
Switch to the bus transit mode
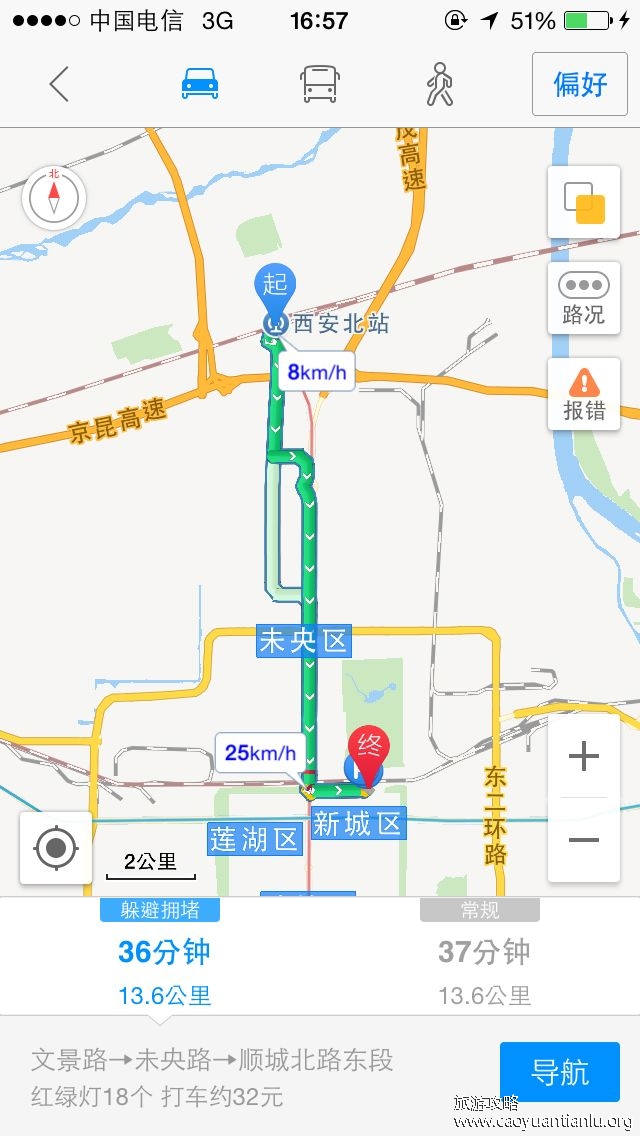[x=320, y=84]
